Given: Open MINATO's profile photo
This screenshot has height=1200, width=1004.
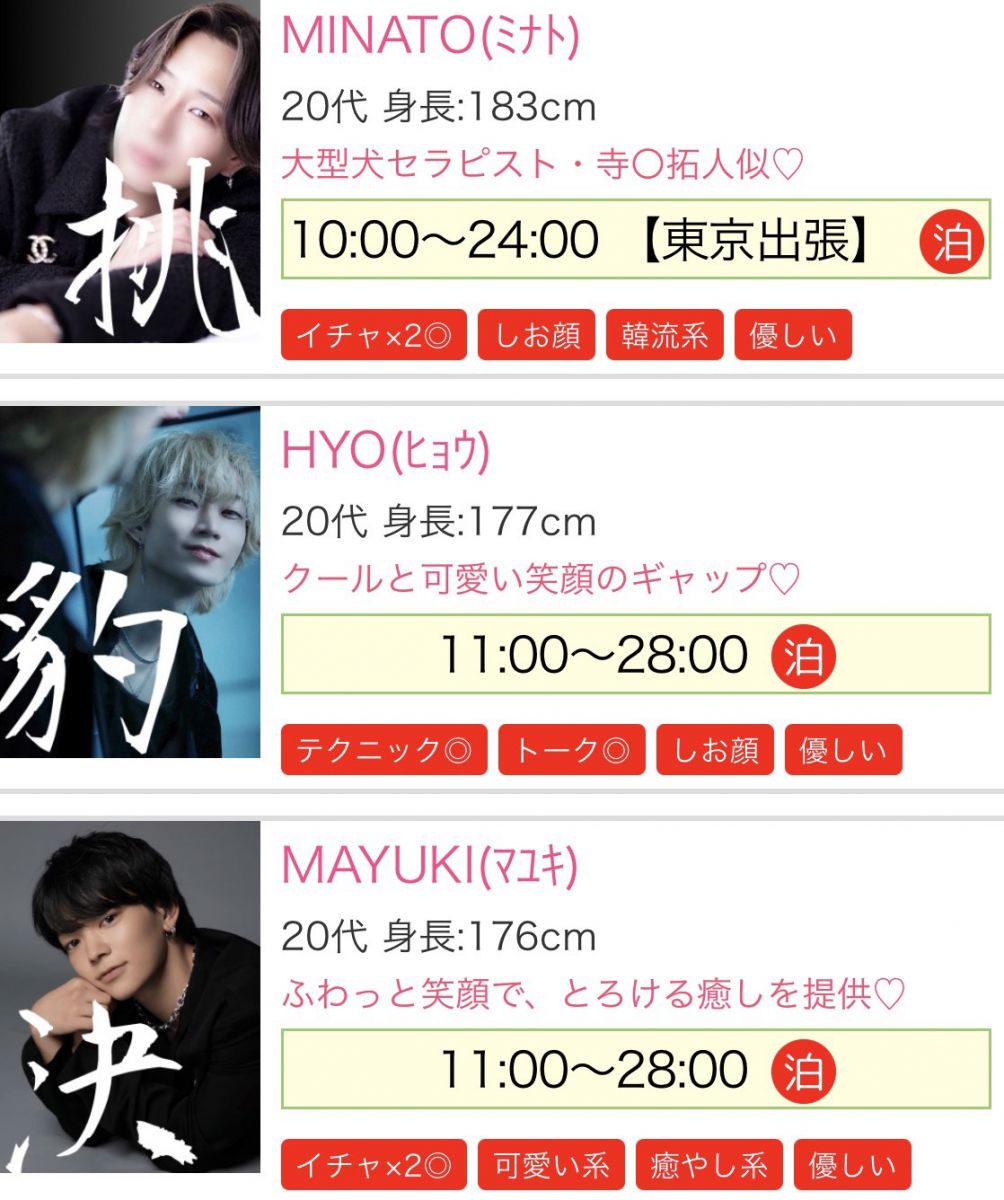Looking at the screenshot, I should pyautogui.click(x=130, y=171).
